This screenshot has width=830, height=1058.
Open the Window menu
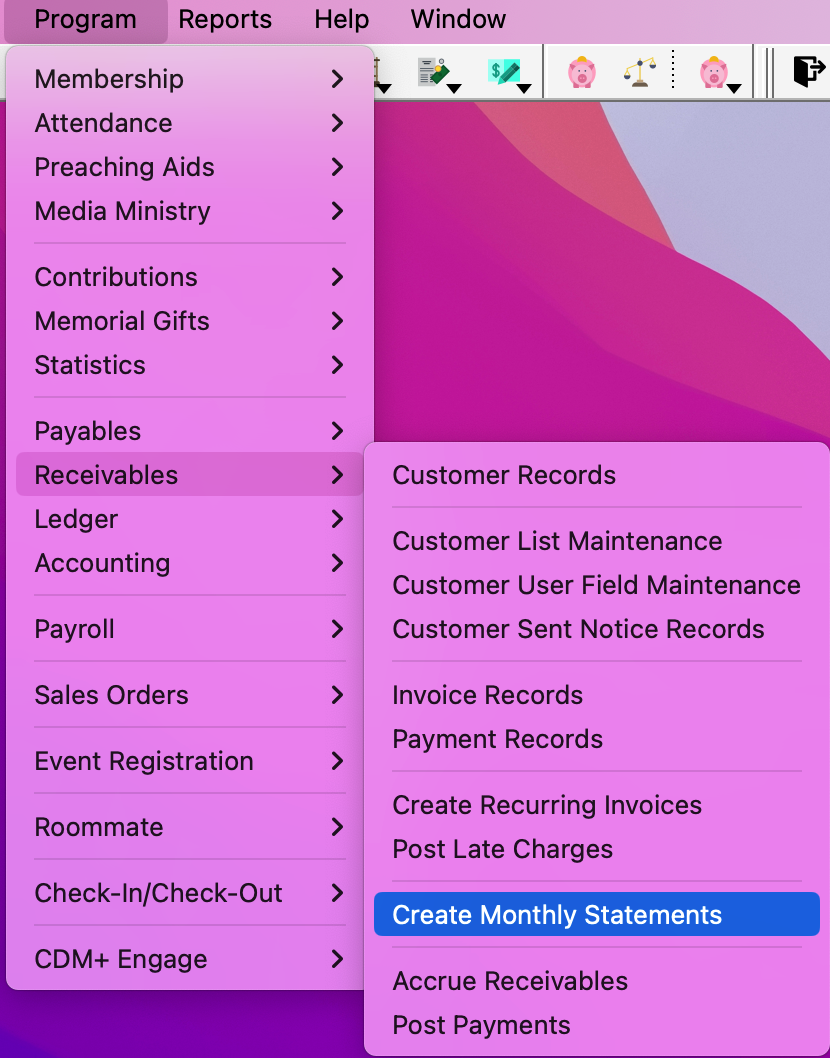pos(458,19)
